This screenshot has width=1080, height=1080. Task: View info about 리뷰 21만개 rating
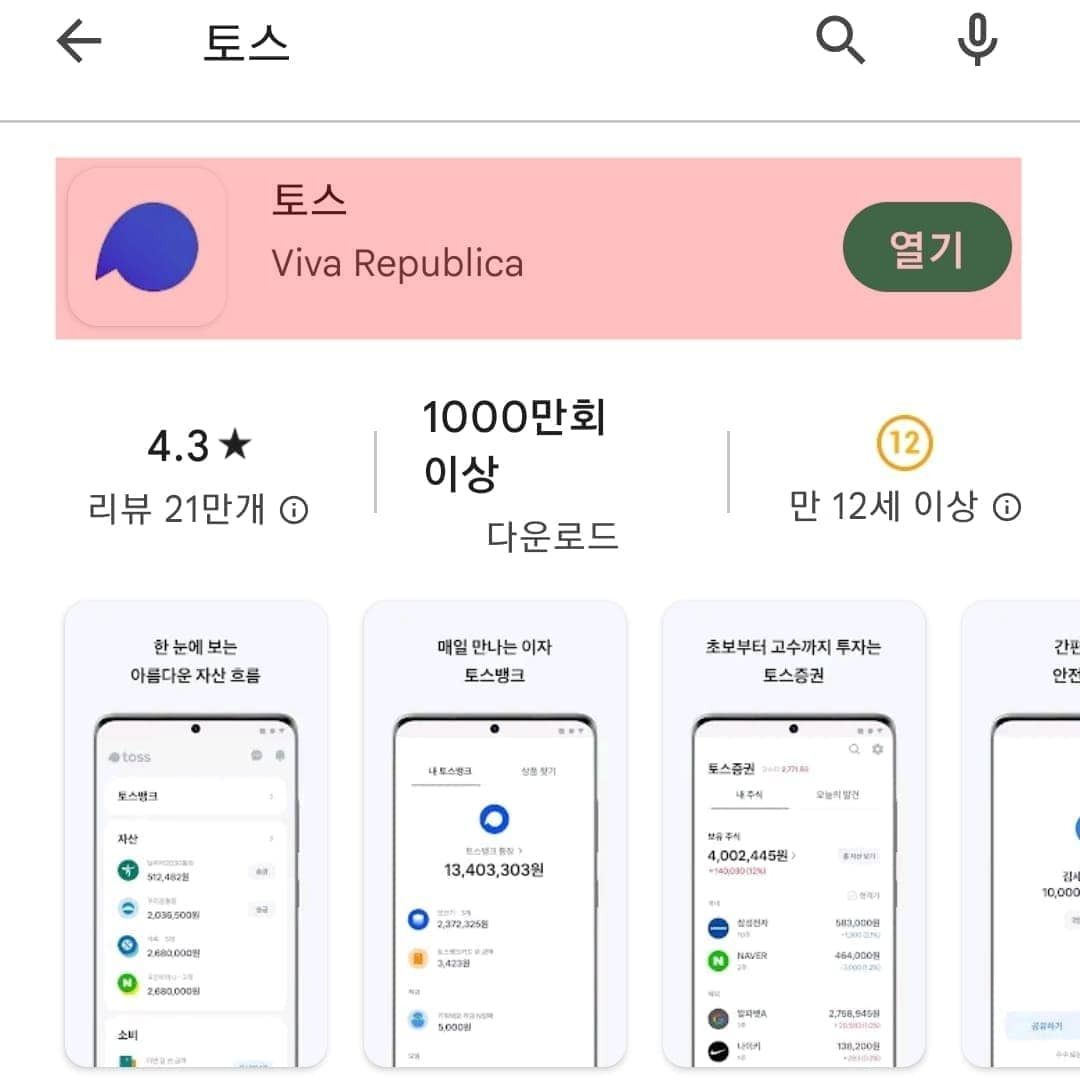click(x=294, y=511)
